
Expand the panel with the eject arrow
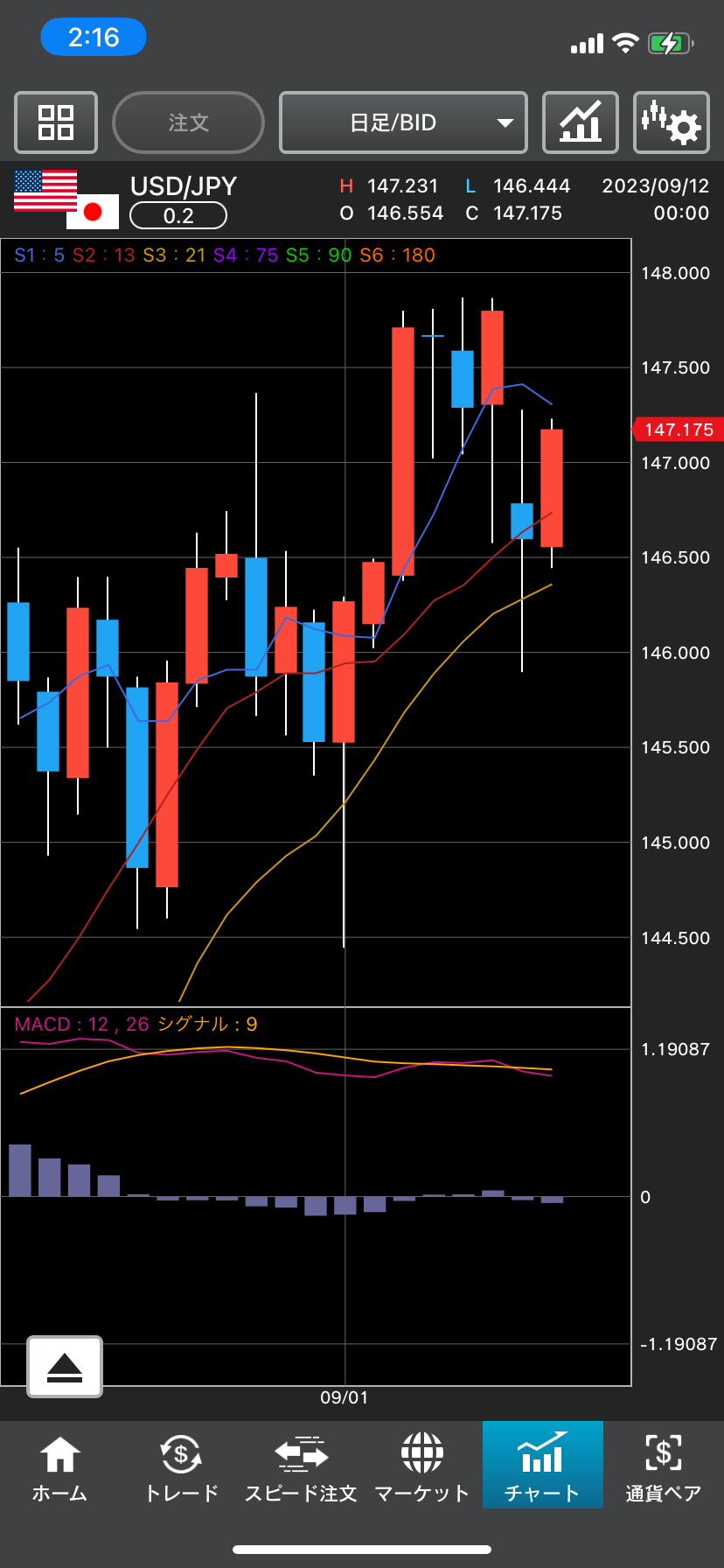pos(65,1366)
